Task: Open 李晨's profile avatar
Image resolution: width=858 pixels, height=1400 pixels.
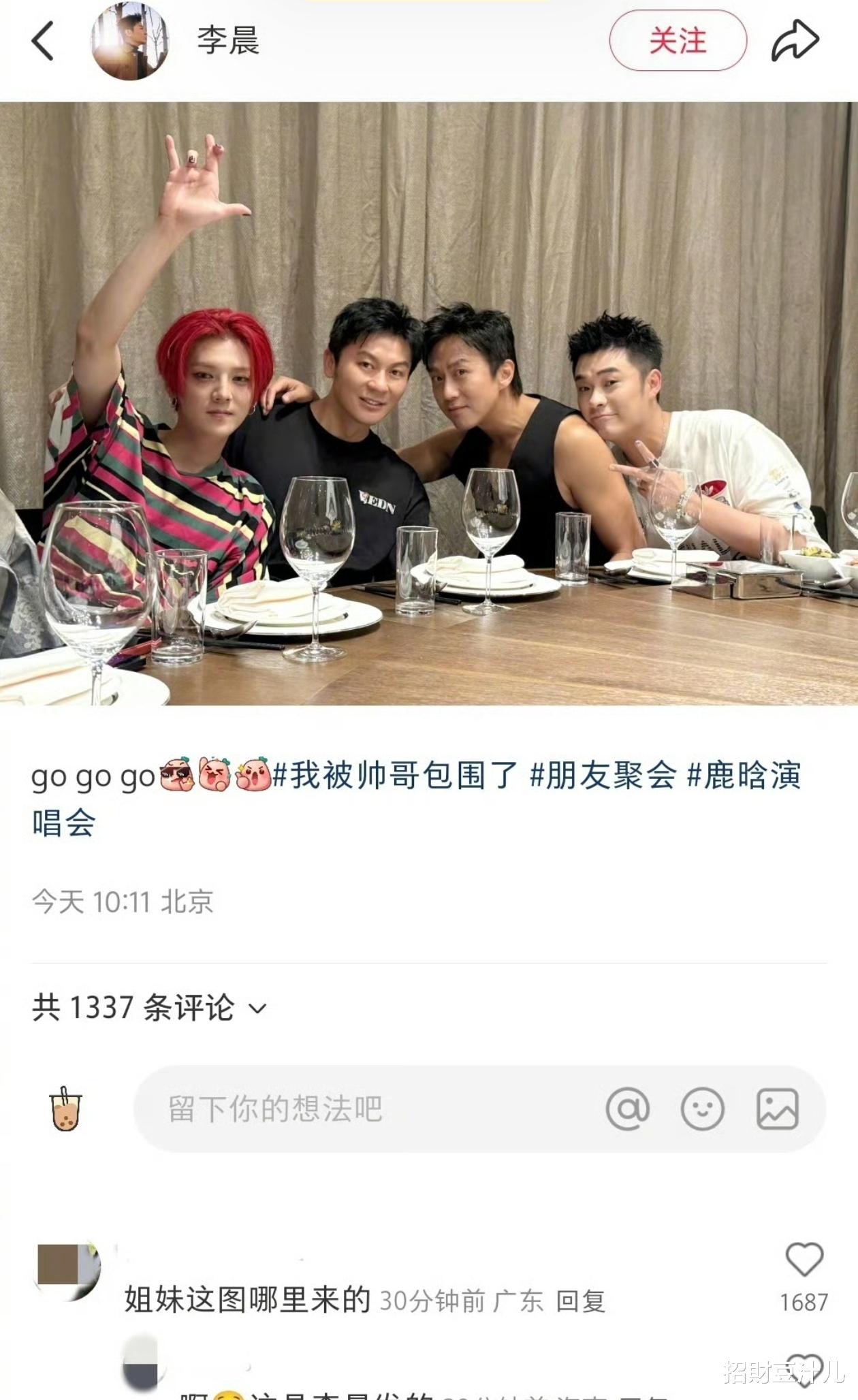Action: pyautogui.click(x=130, y=42)
